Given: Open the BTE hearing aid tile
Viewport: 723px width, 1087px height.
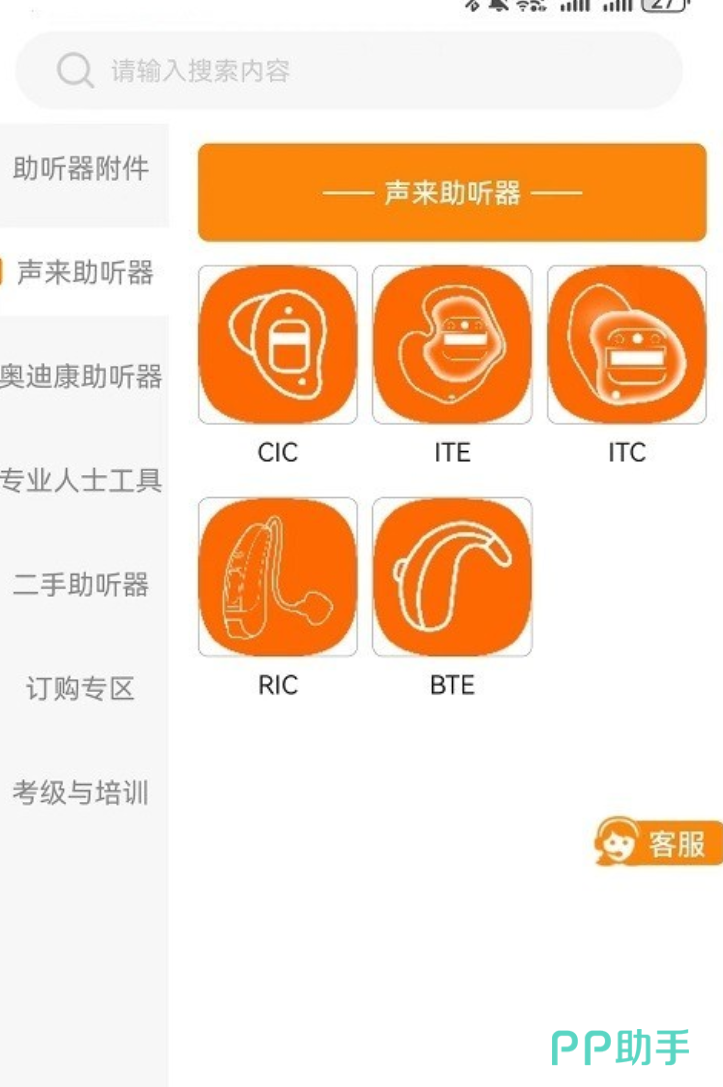Looking at the screenshot, I should [x=452, y=577].
